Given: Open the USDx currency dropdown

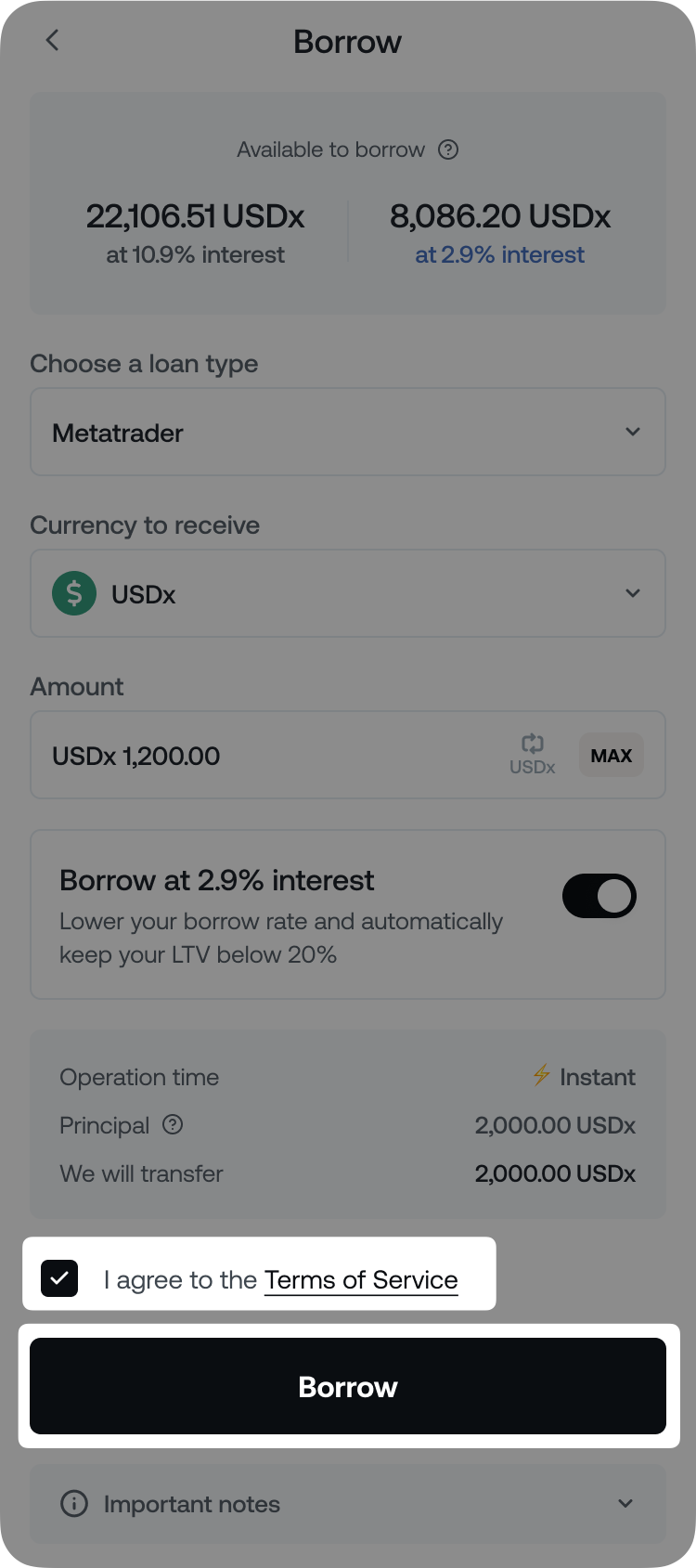Looking at the screenshot, I should pos(347,594).
